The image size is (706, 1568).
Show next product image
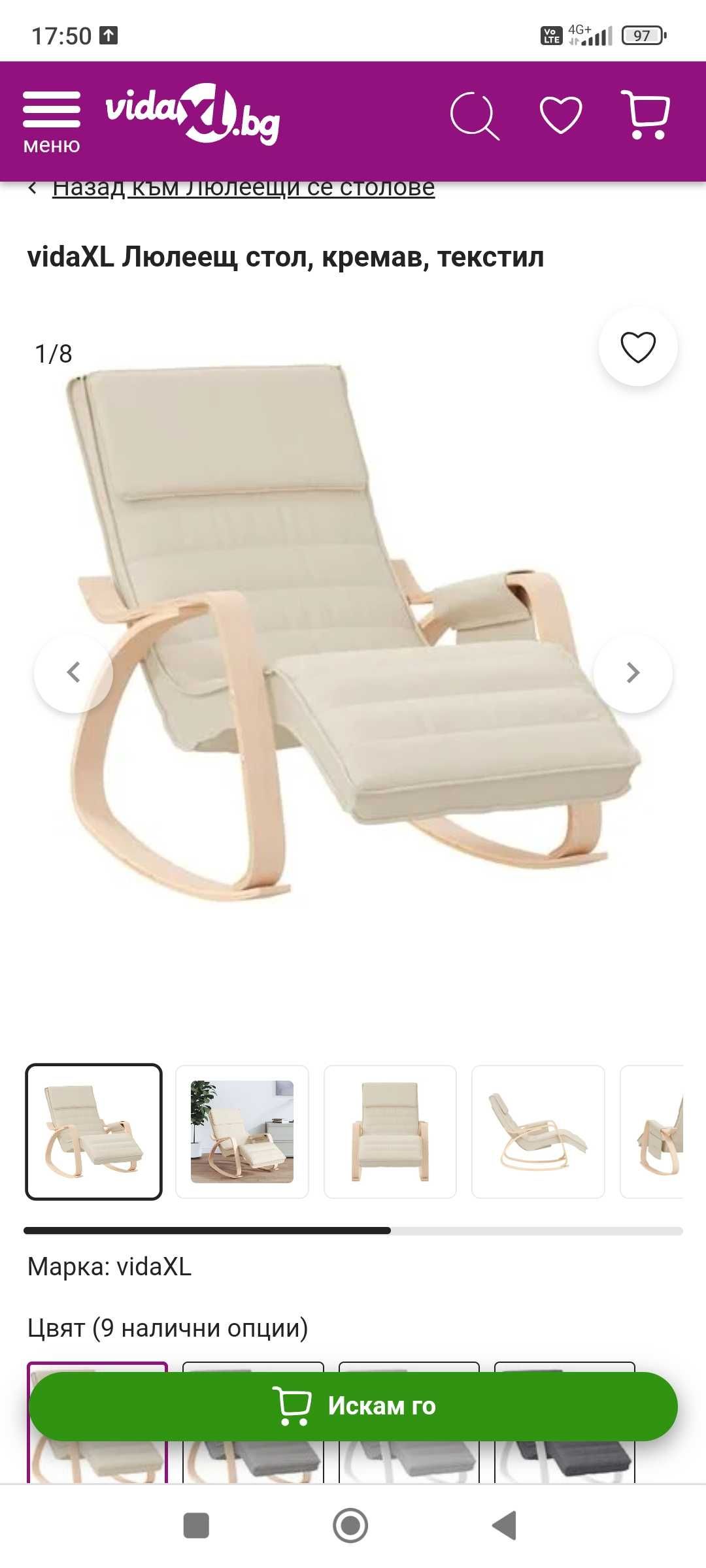point(632,672)
